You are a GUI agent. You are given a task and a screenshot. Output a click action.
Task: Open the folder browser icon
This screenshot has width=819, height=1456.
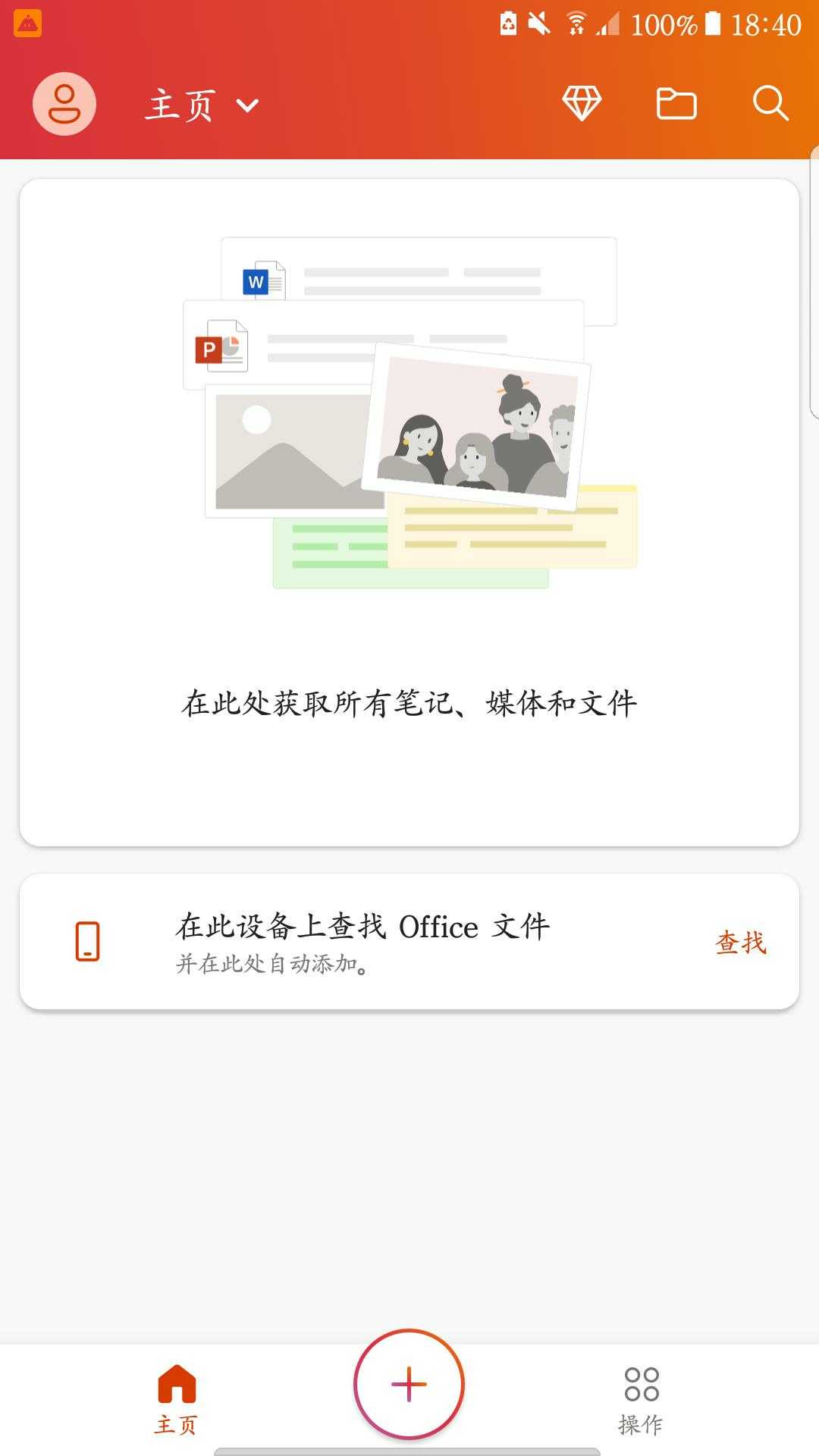[x=676, y=104]
